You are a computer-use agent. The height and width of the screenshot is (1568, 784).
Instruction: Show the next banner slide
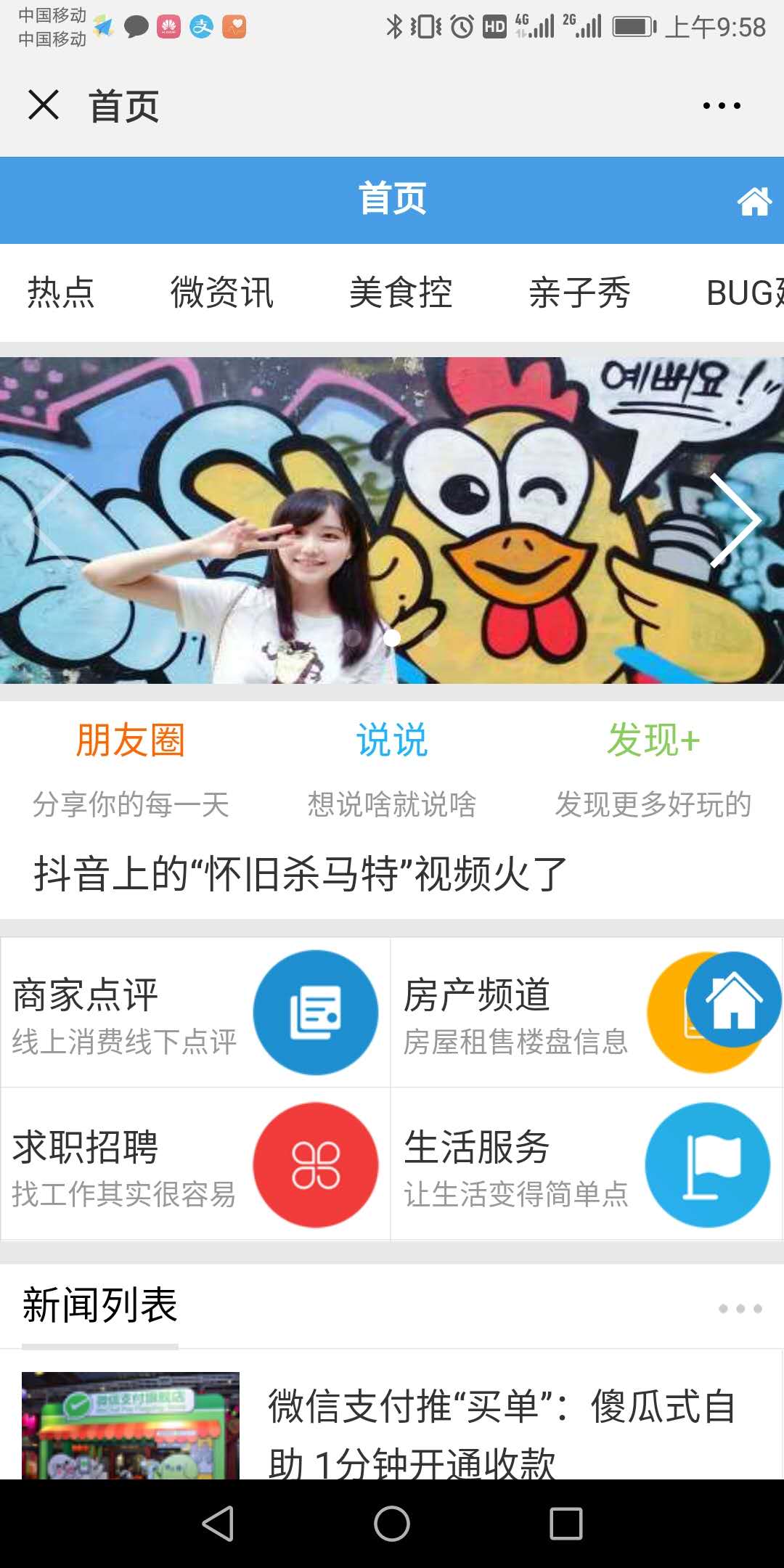point(735,520)
